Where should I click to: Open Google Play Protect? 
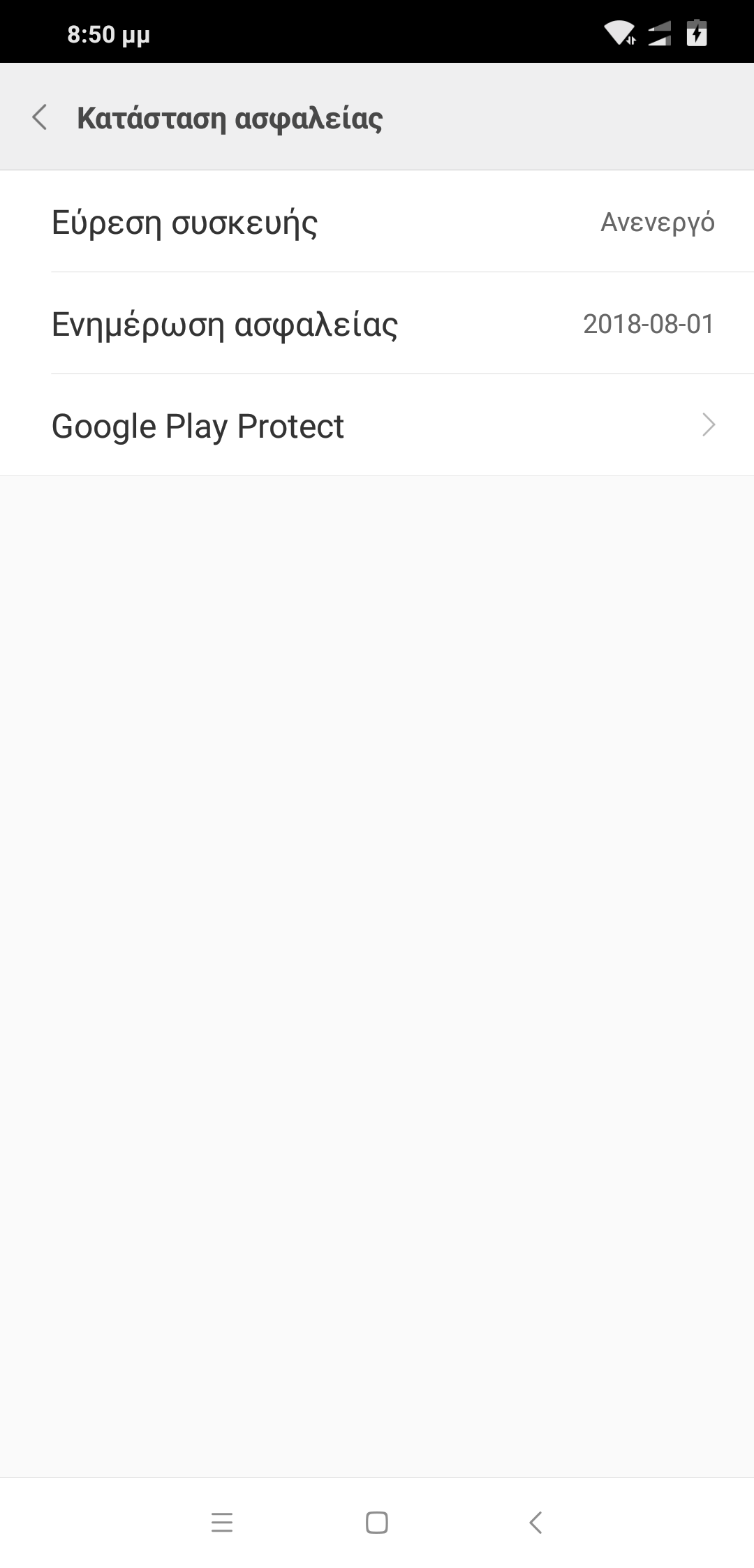[x=377, y=425]
